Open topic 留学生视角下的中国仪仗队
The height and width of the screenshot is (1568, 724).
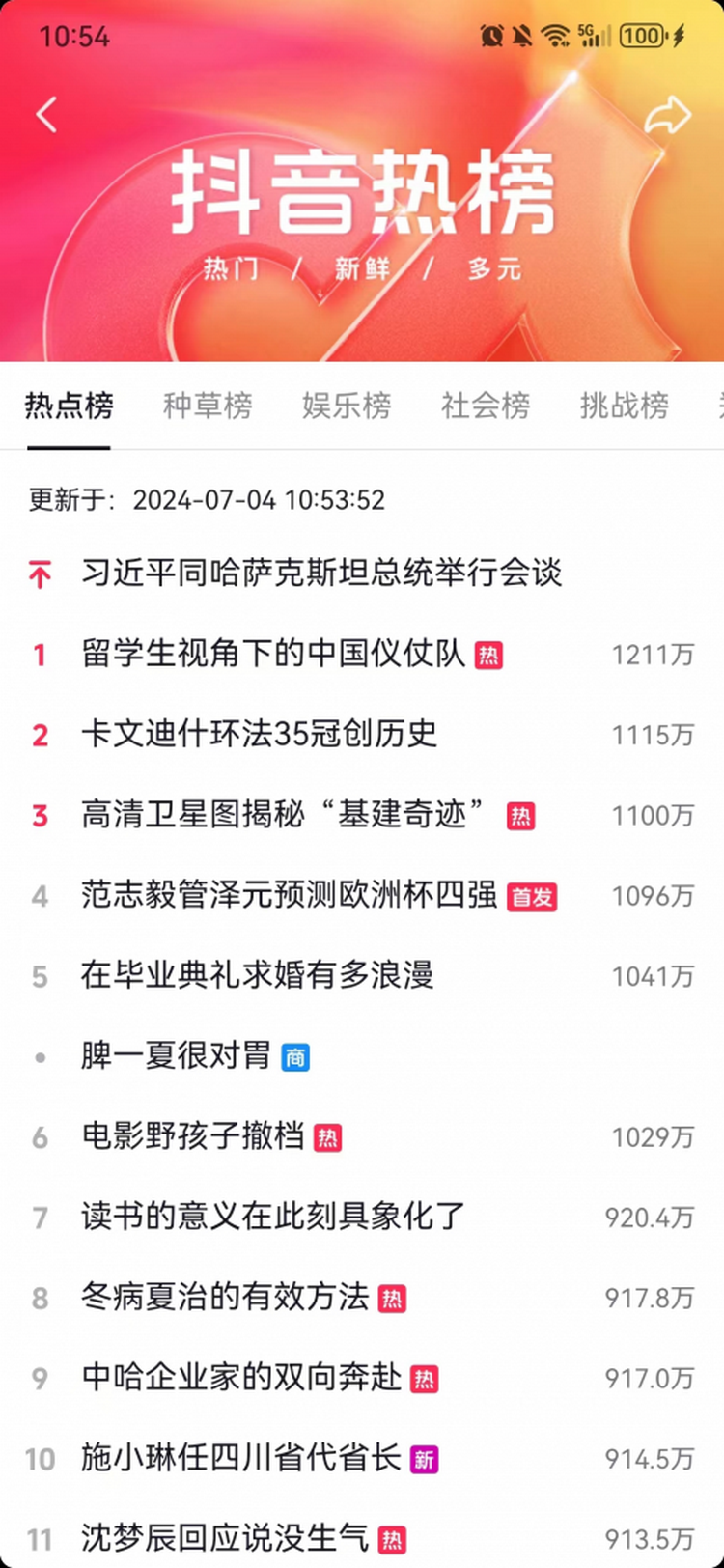[273, 655]
